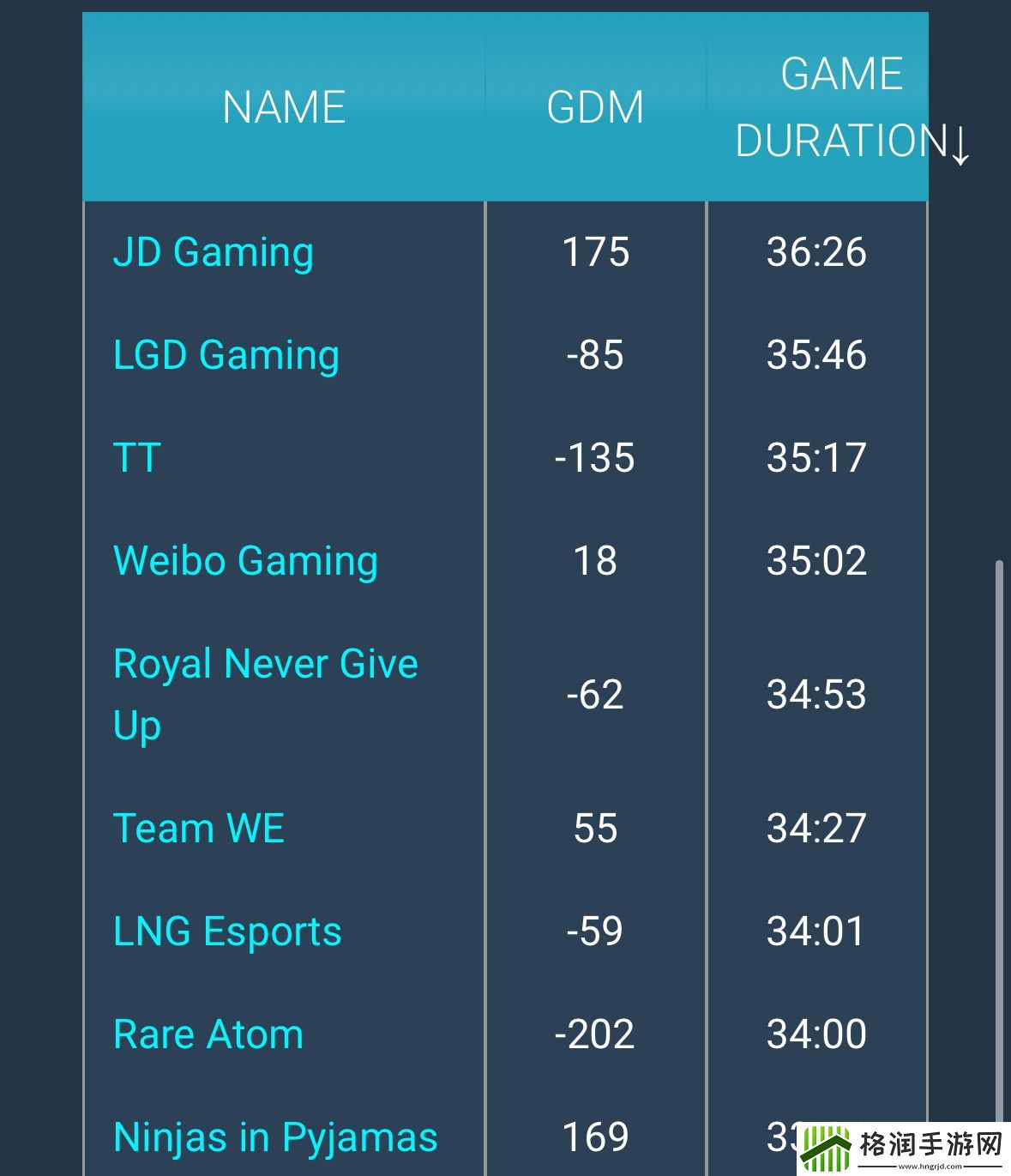Image resolution: width=1011 pixels, height=1176 pixels.
Task: View the Rare Atom team profile
Action: 207,1034
